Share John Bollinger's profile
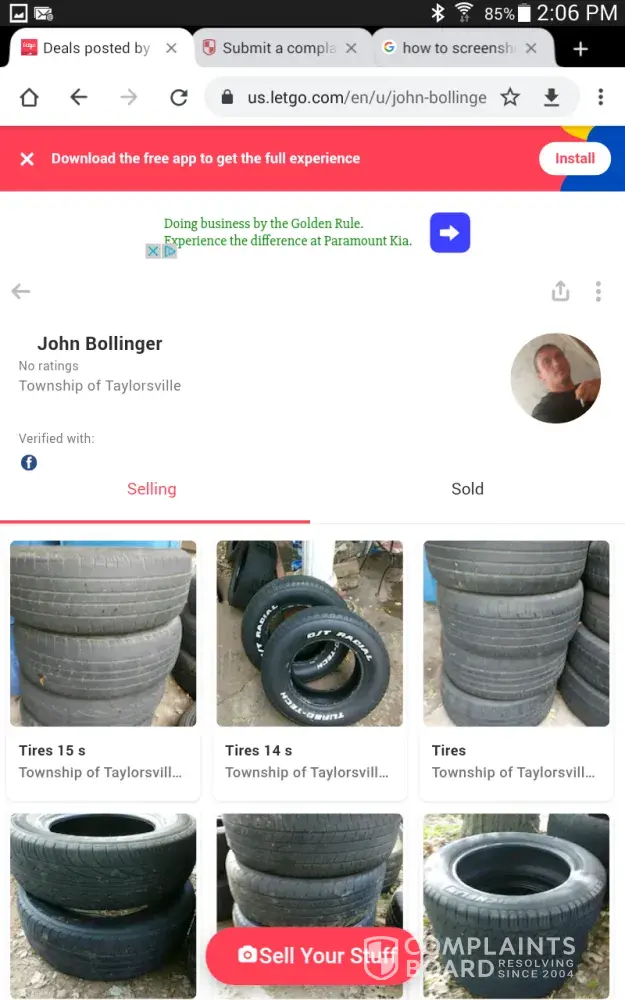 click(x=560, y=291)
